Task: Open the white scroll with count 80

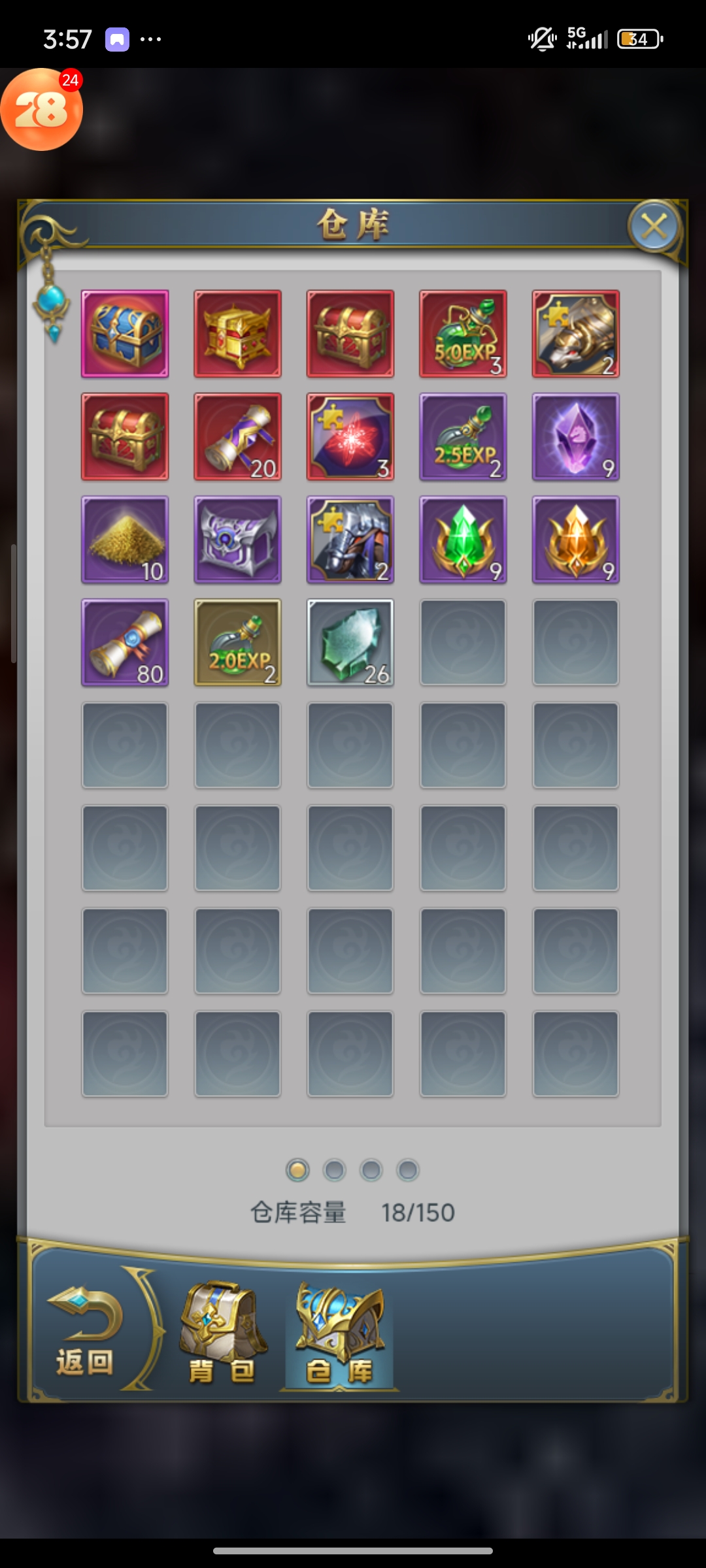Action: (x=125, y=642)
